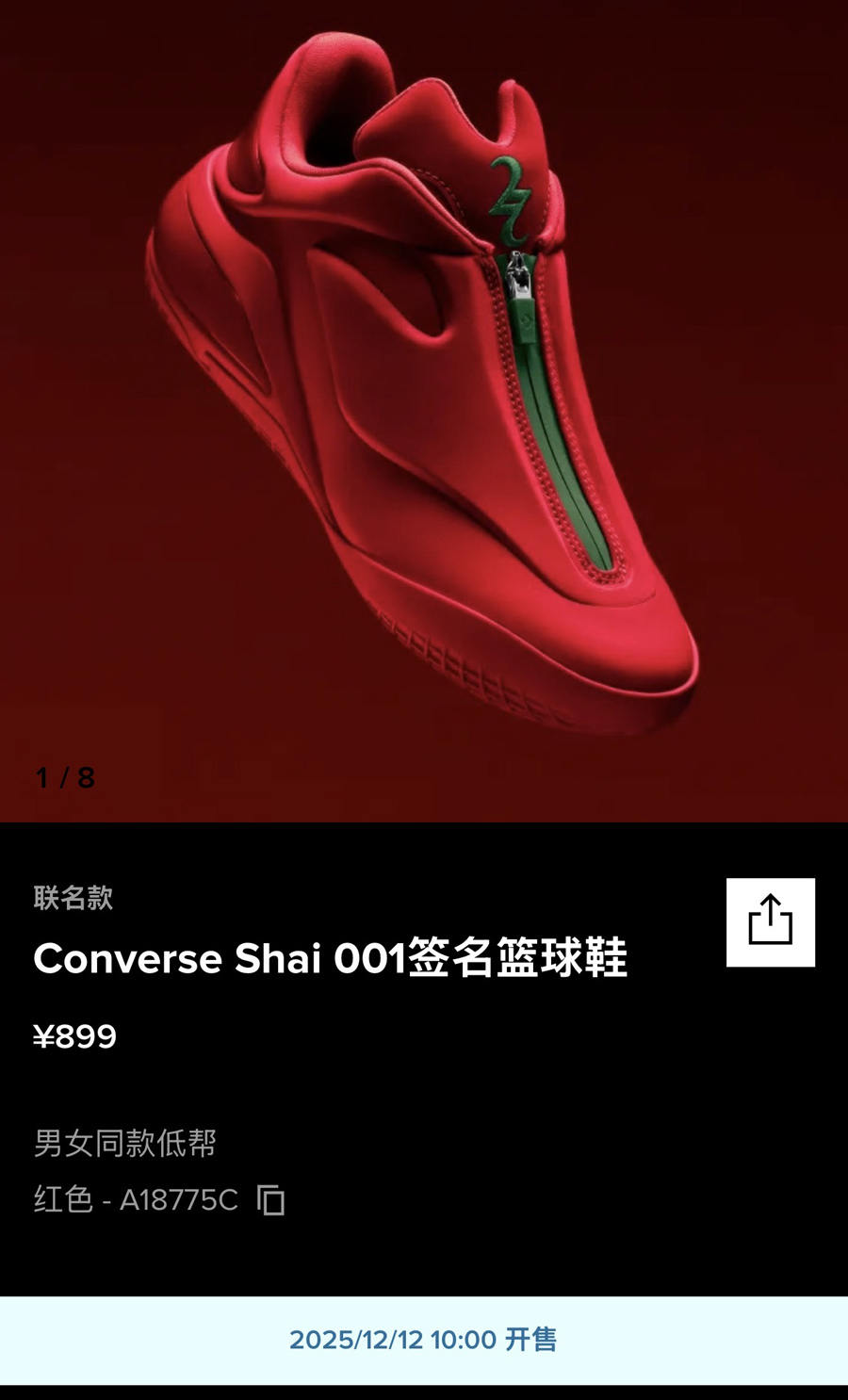Copy the style code A18775C
This screenshot has width=848, height=1400.
(270, 1199)
